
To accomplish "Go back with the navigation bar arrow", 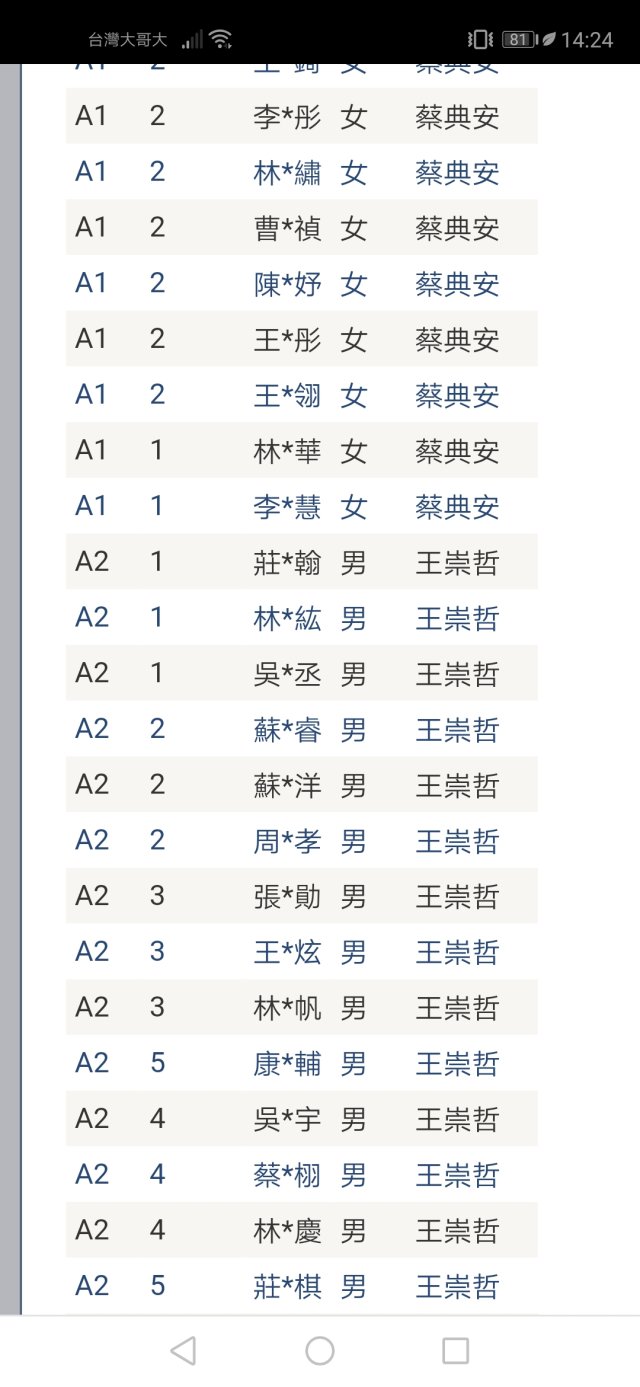I will click(x=183, y=1351).
